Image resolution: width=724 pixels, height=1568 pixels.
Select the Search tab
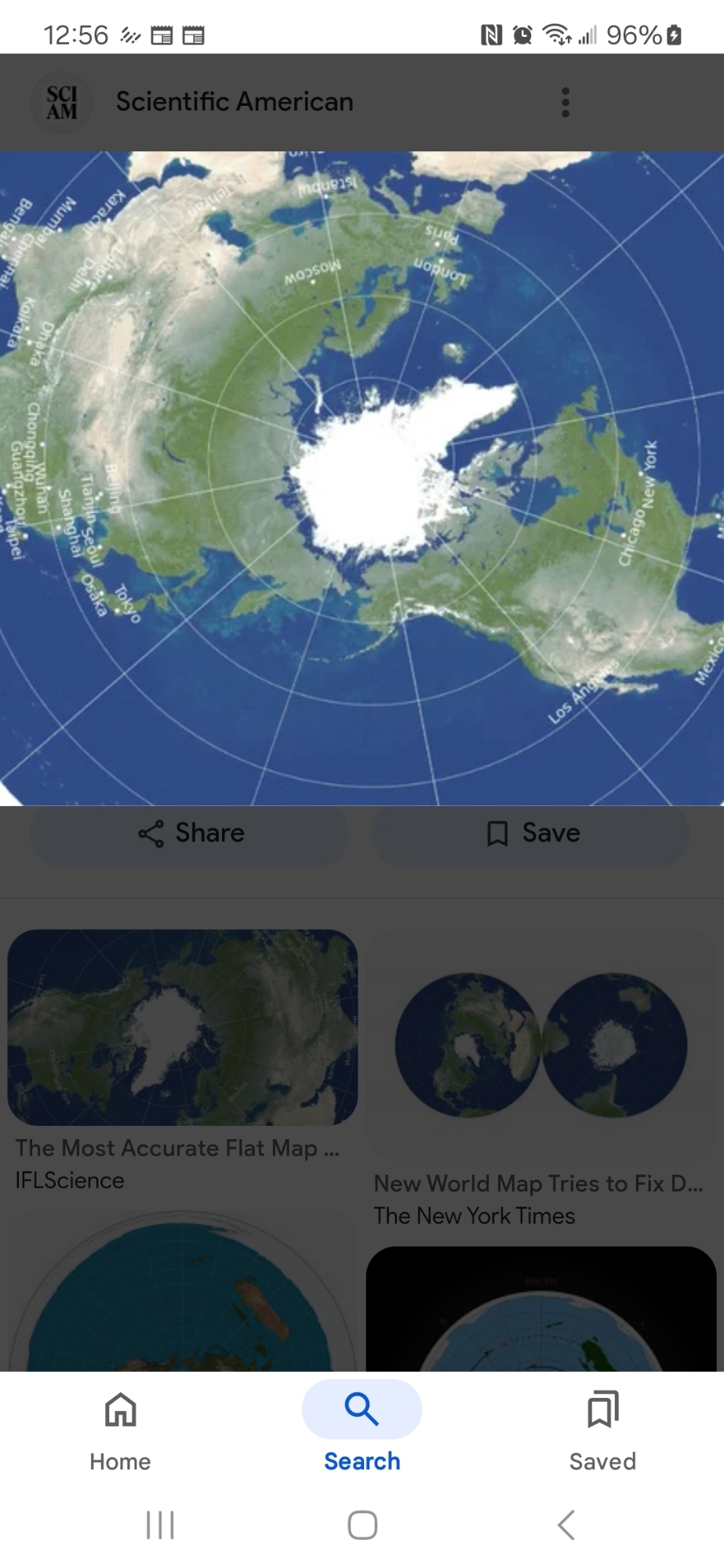pos(362,1427)
